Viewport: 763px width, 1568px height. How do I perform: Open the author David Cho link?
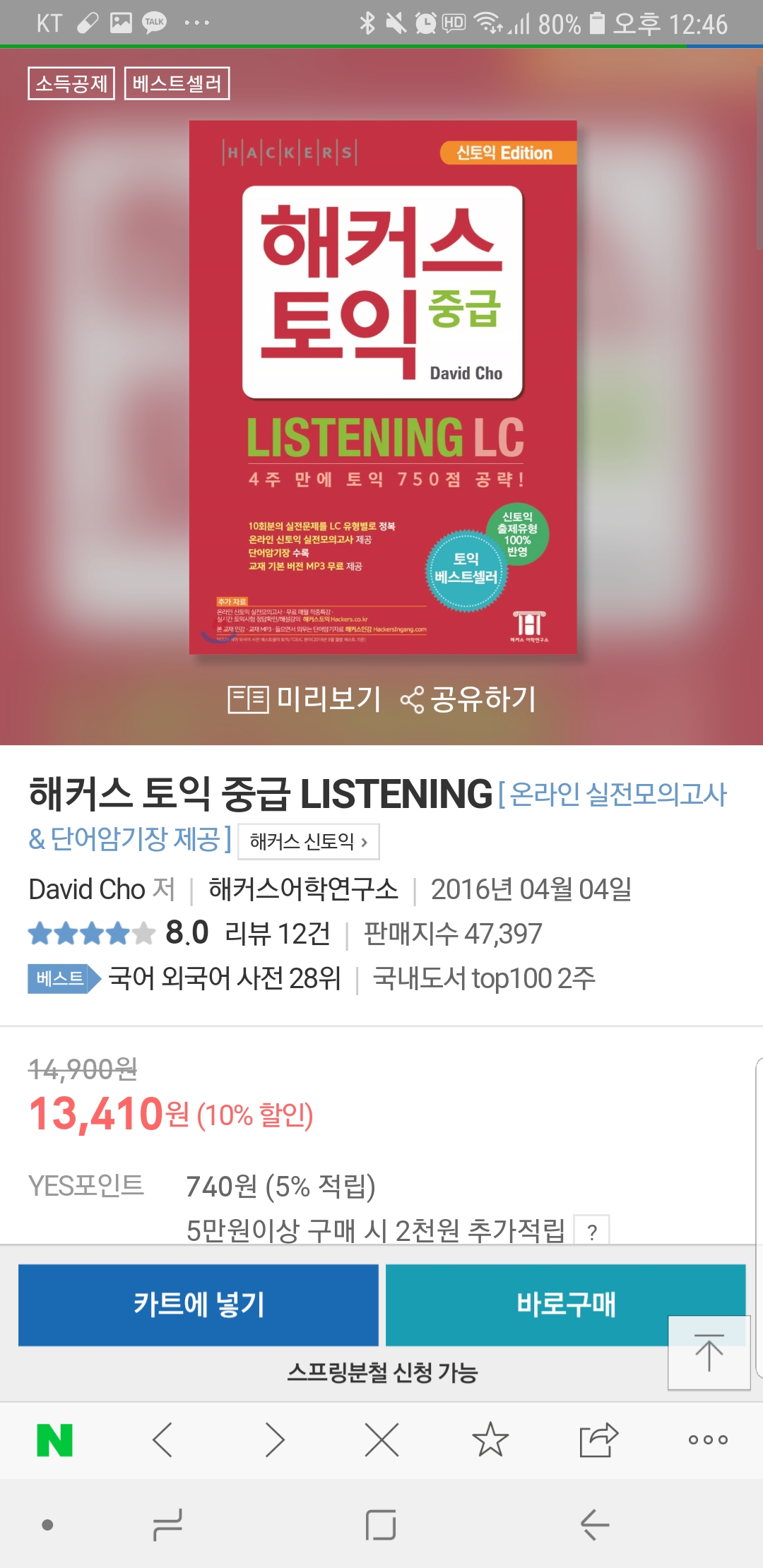click(87, 889)
